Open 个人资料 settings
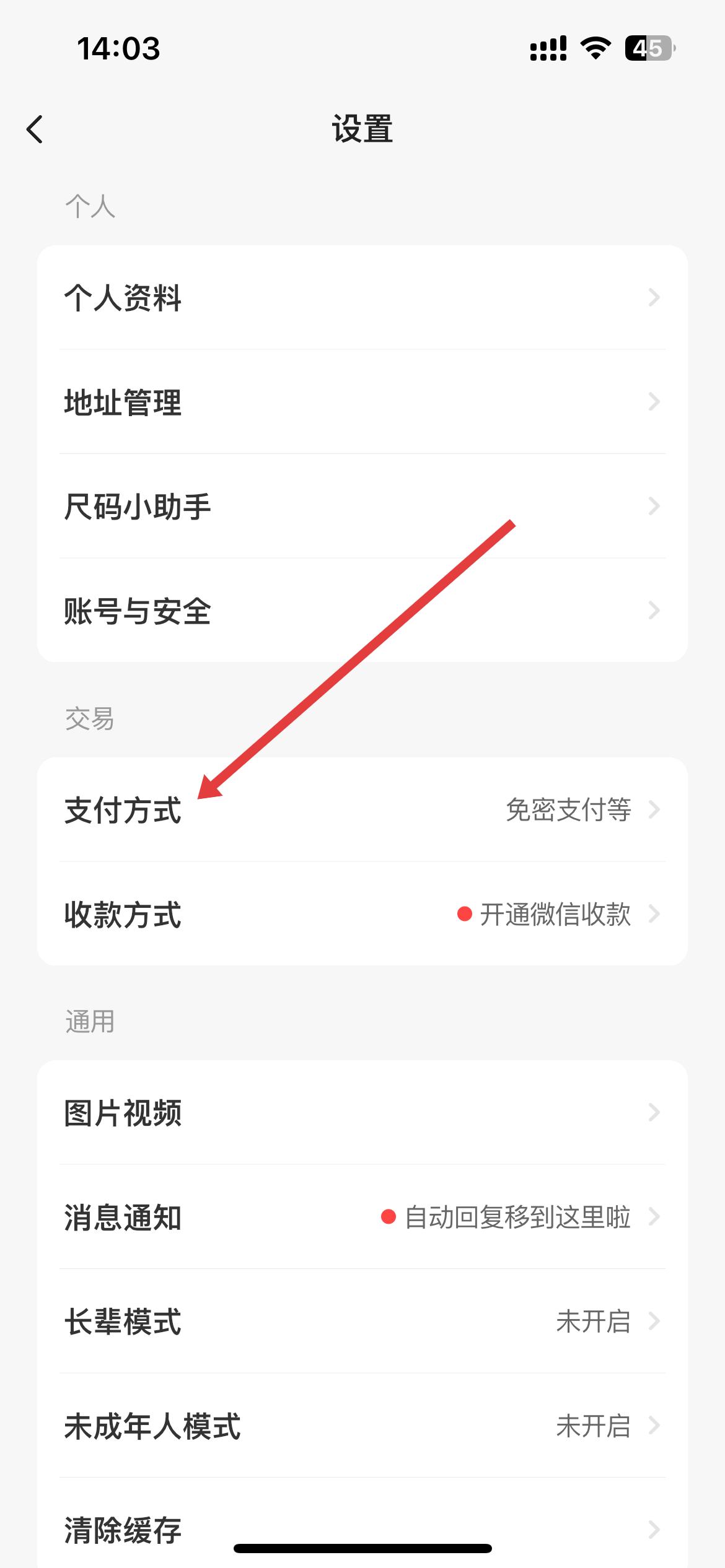 click(362, 298)
